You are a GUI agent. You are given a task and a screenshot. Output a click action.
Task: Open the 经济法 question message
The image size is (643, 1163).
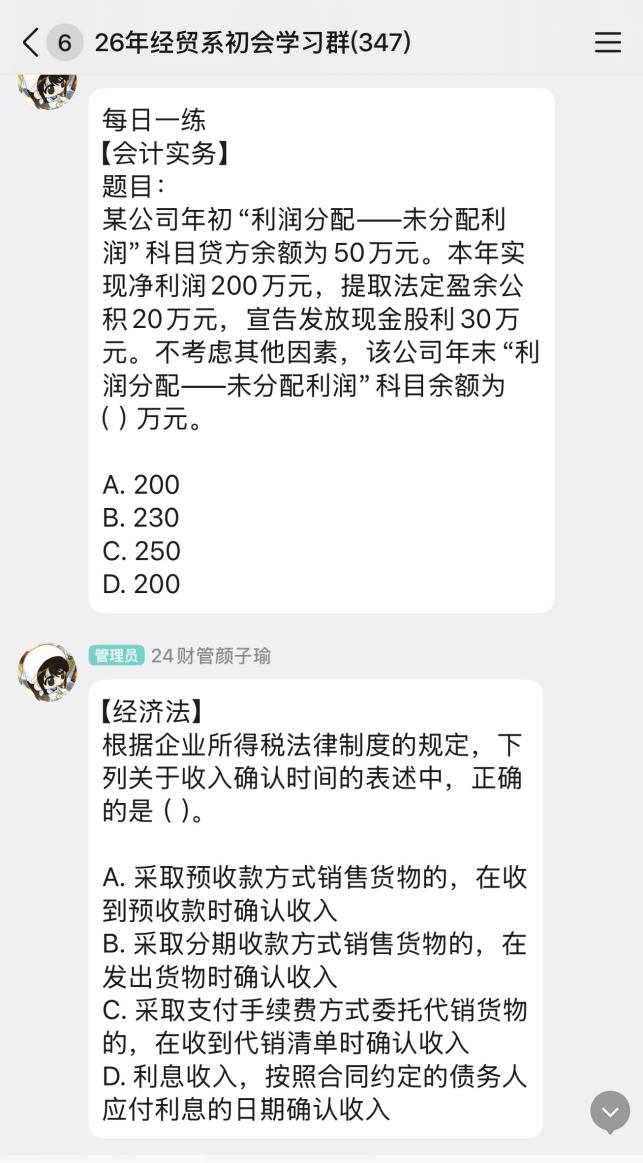click(316, 908)
